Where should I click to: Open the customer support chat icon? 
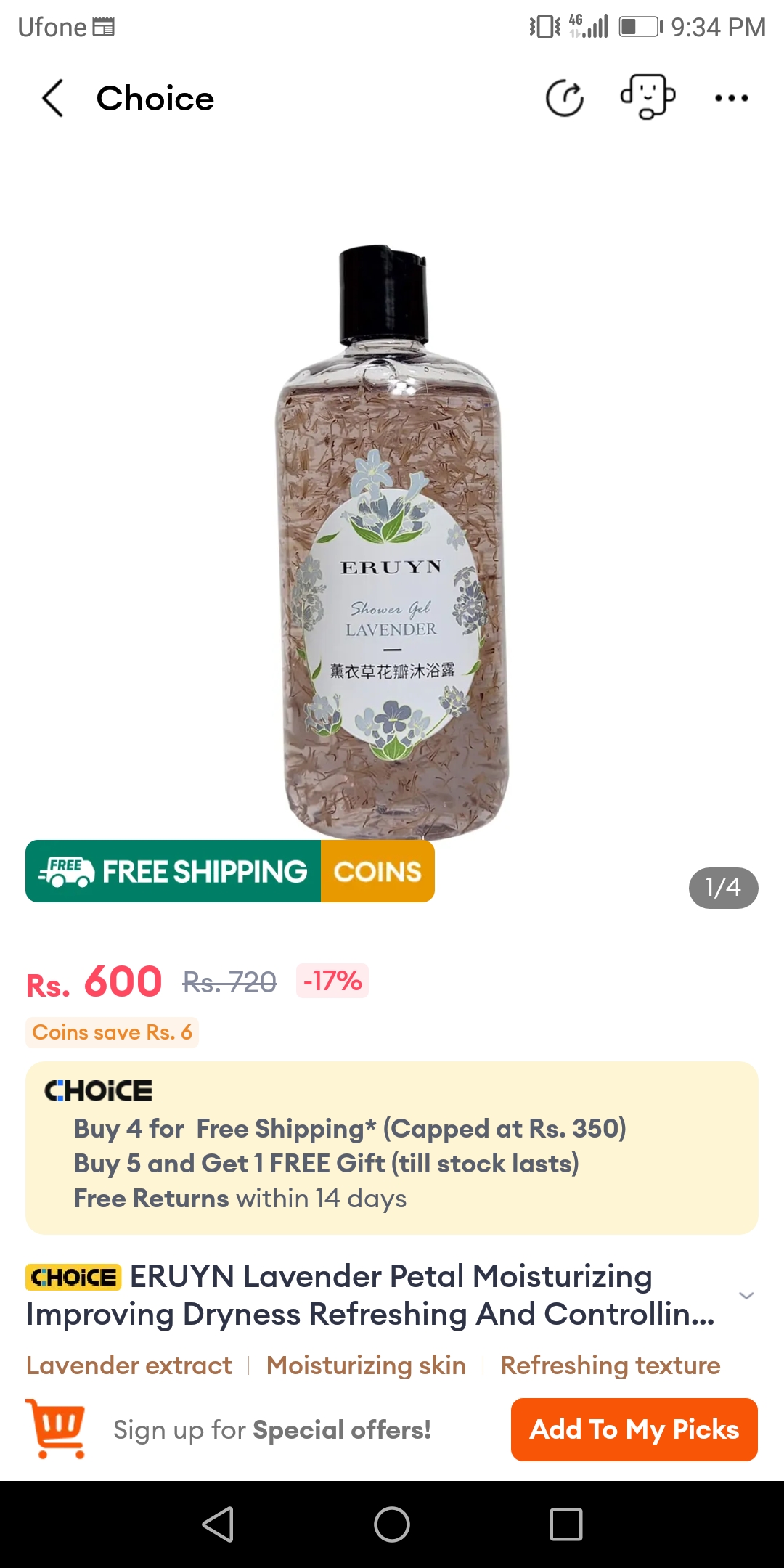tap(648, 97)
